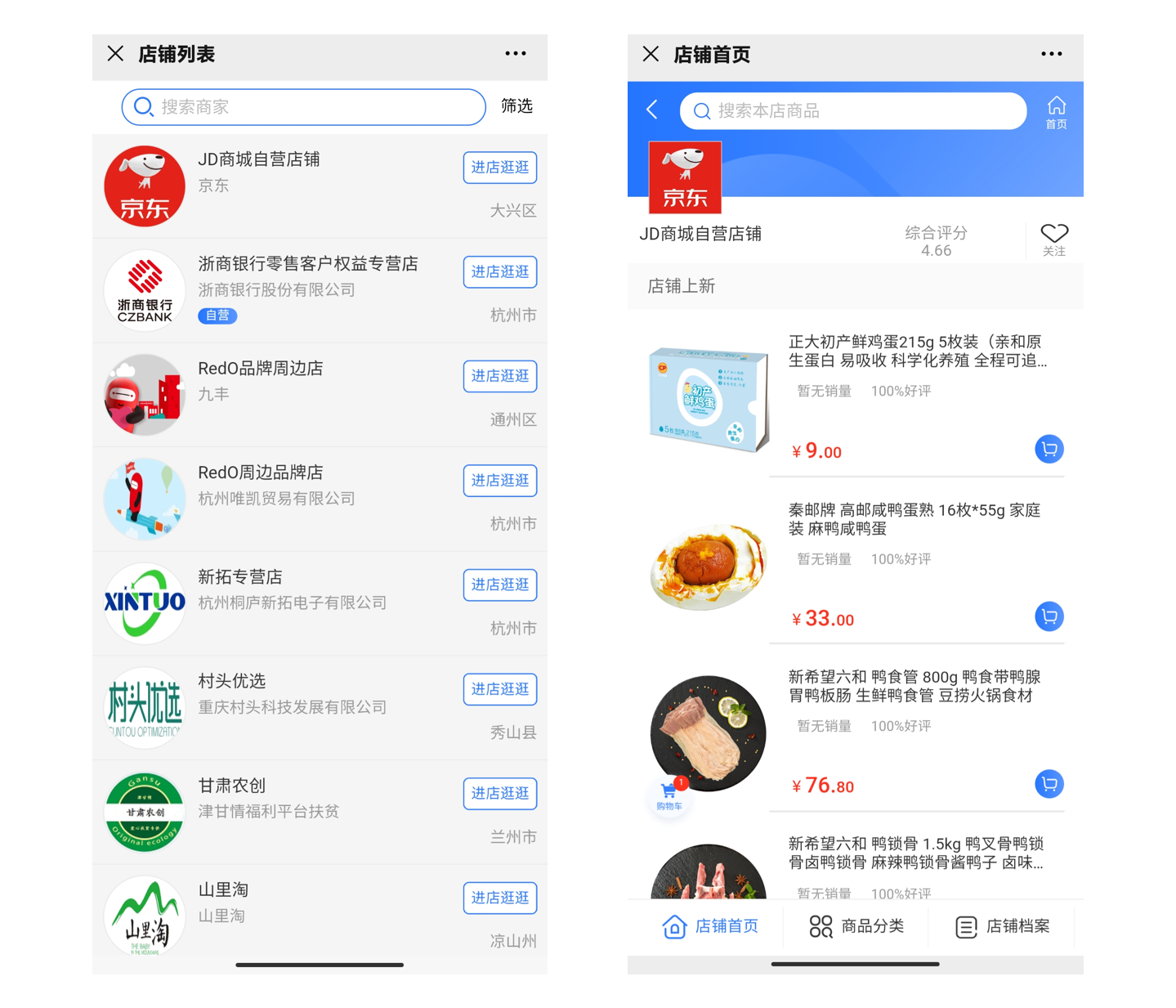
Task: Add 秦邮牌 咸鸭蛋 to the cart
Action: (1049, 616)
